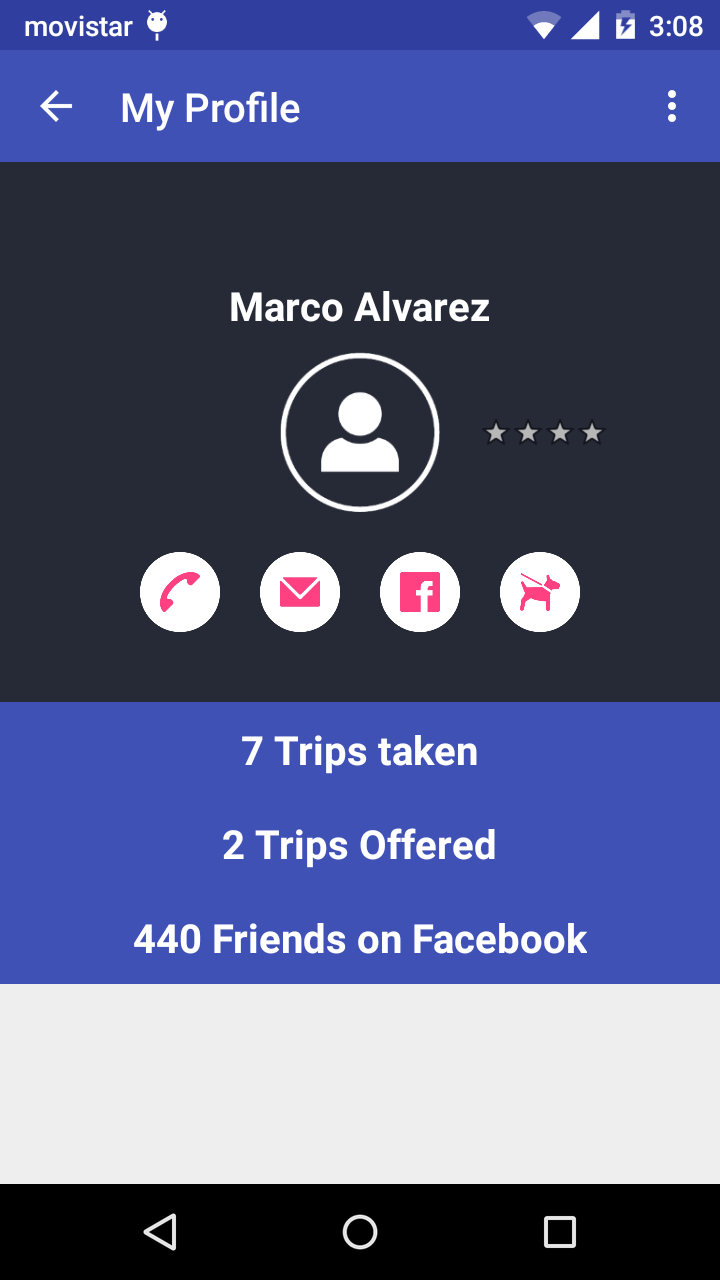The height and width of the screenshot is (1280, 720).
Task: Send an email via the envelope icon
Action: tap(300, 592)
